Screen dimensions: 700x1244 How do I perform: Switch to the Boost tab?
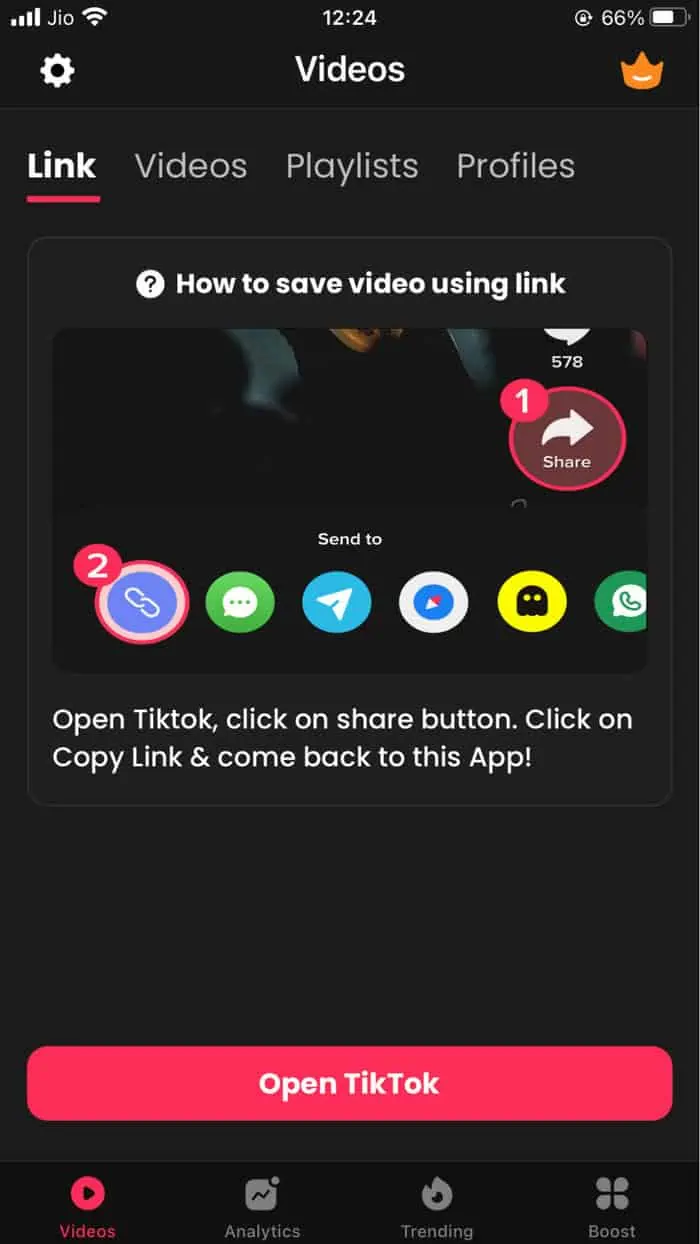(612, 1207)
